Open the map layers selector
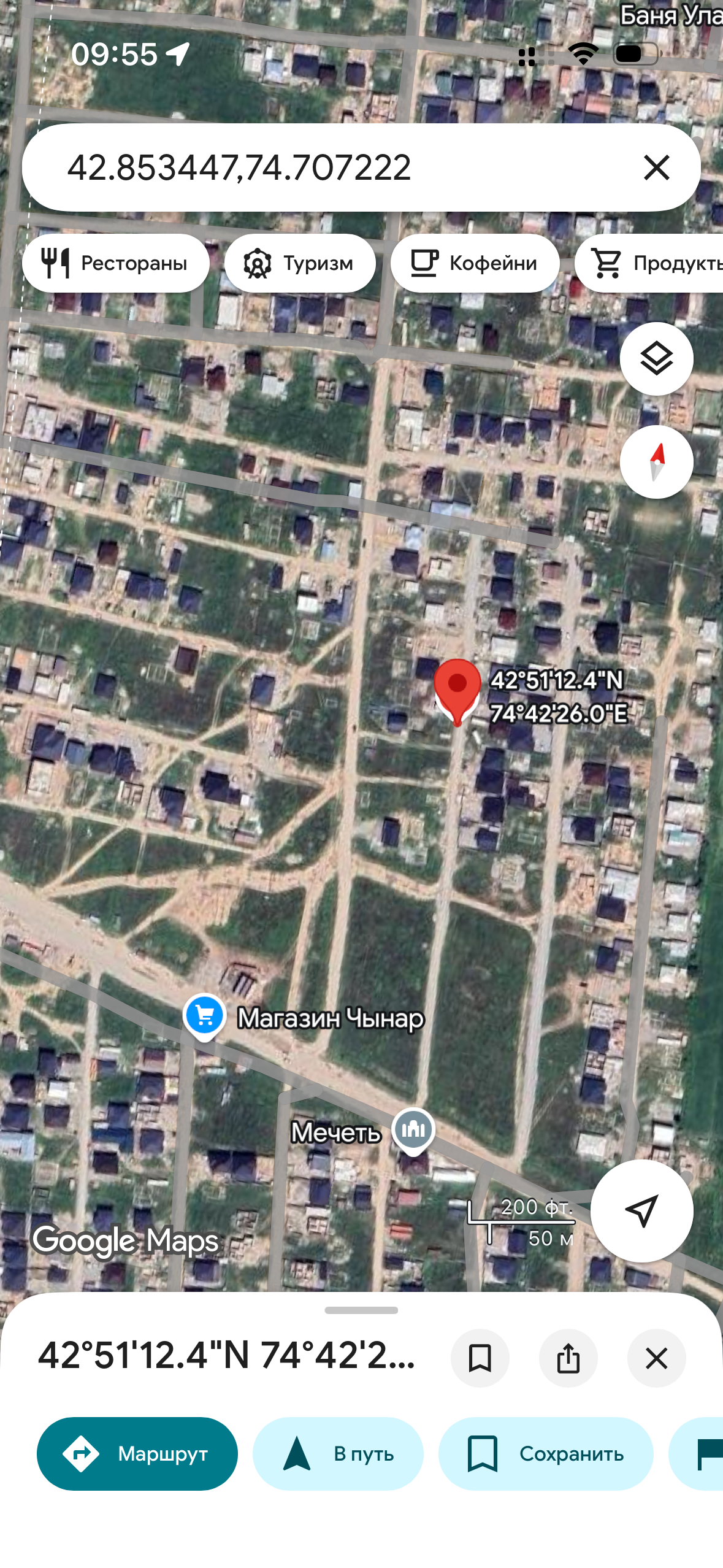Image resolution: width=723 pixels, height=1568 pixels. [x=656, y=359]
